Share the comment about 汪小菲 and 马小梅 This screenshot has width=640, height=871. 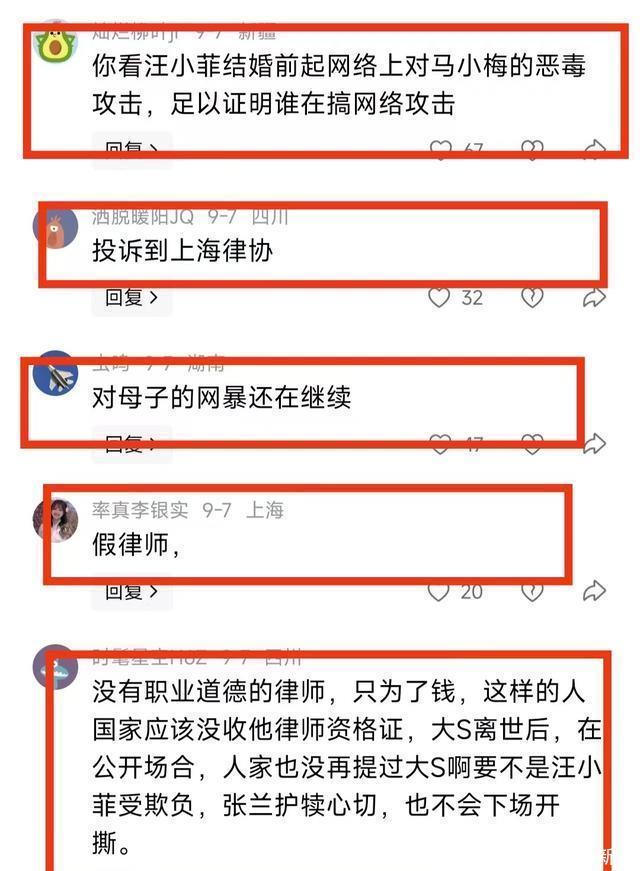pos(594,149)
